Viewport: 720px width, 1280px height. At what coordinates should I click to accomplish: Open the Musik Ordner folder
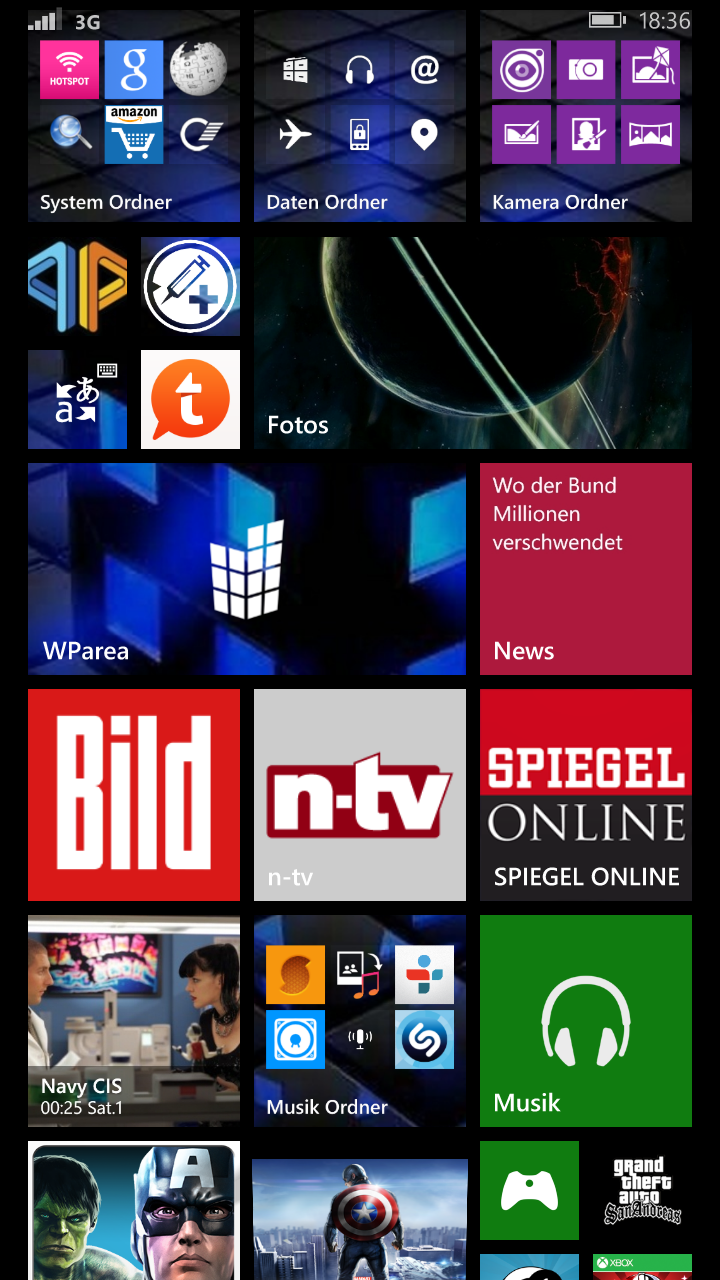[x=360, y=1021]
